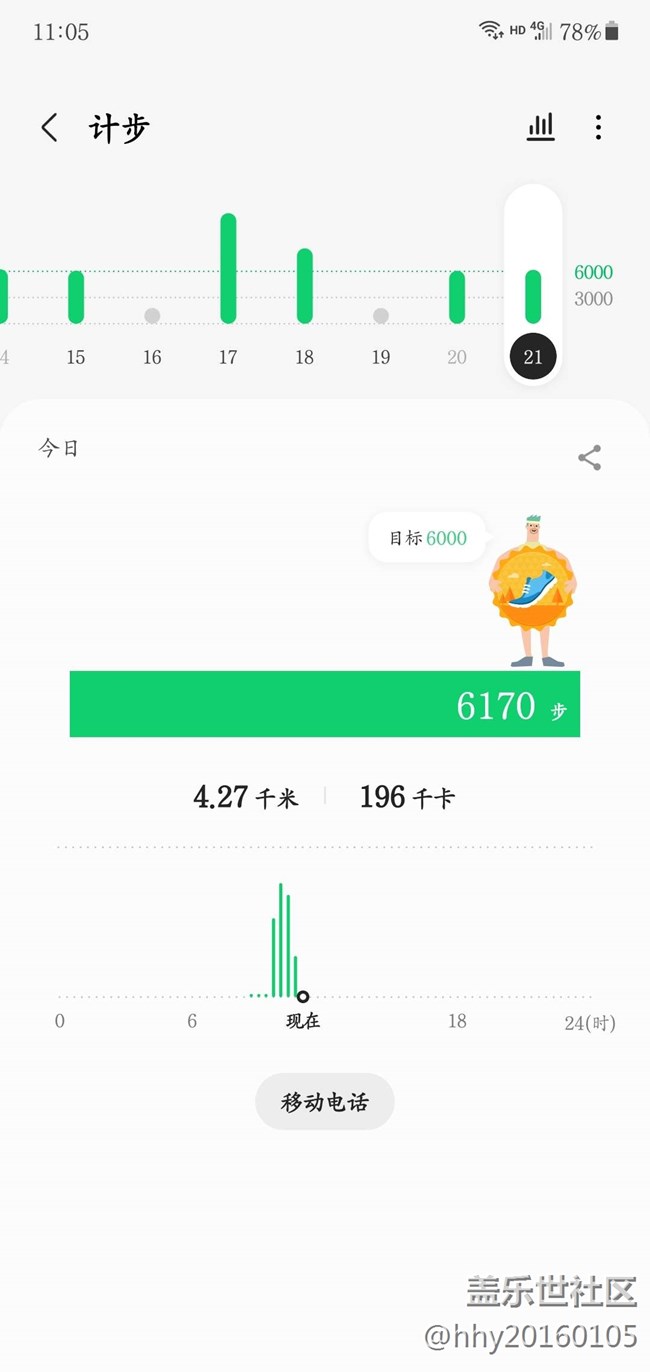The image size is (650, 1372).
Task: Open the three-dot overflow menu
Action: pos(598,127)
